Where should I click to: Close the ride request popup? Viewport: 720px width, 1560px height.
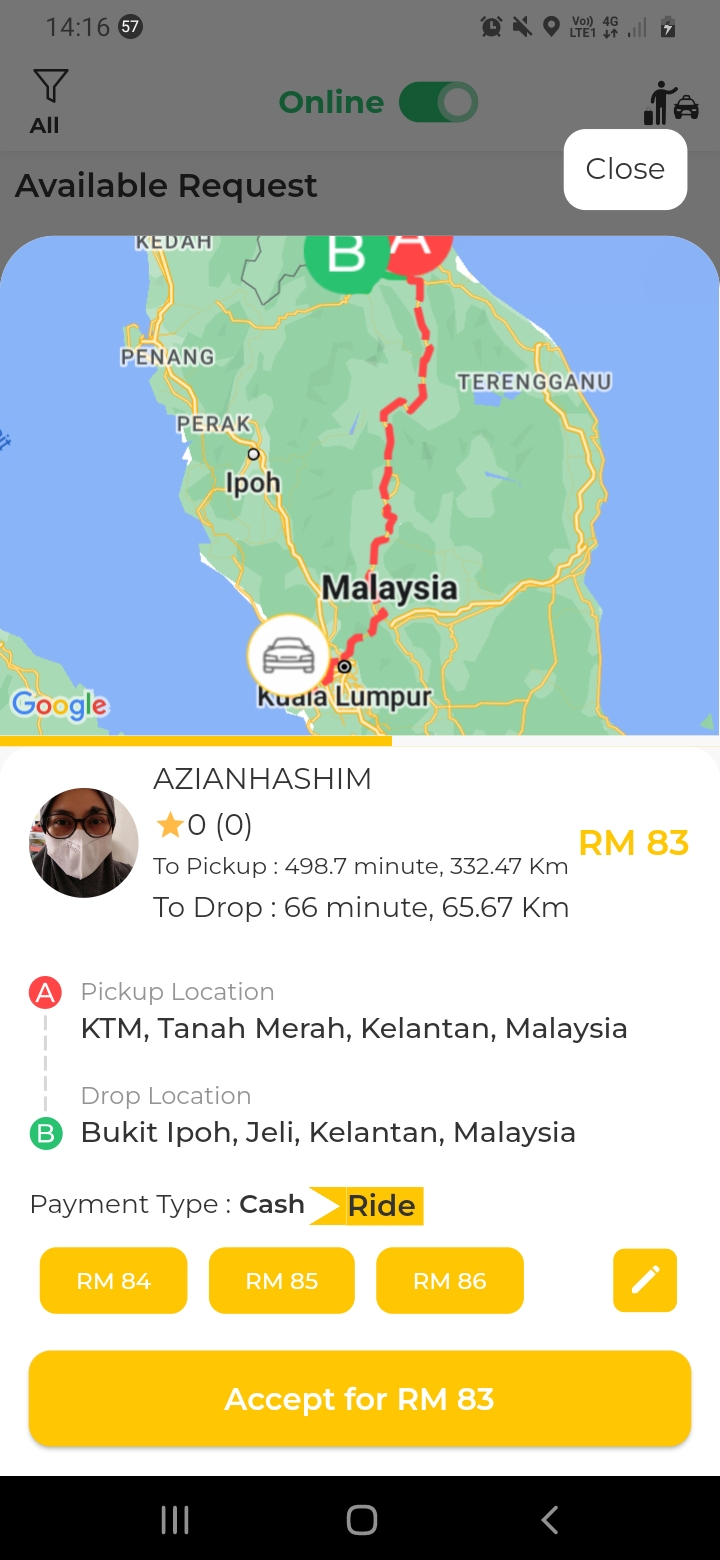click(x=625, y=169)
